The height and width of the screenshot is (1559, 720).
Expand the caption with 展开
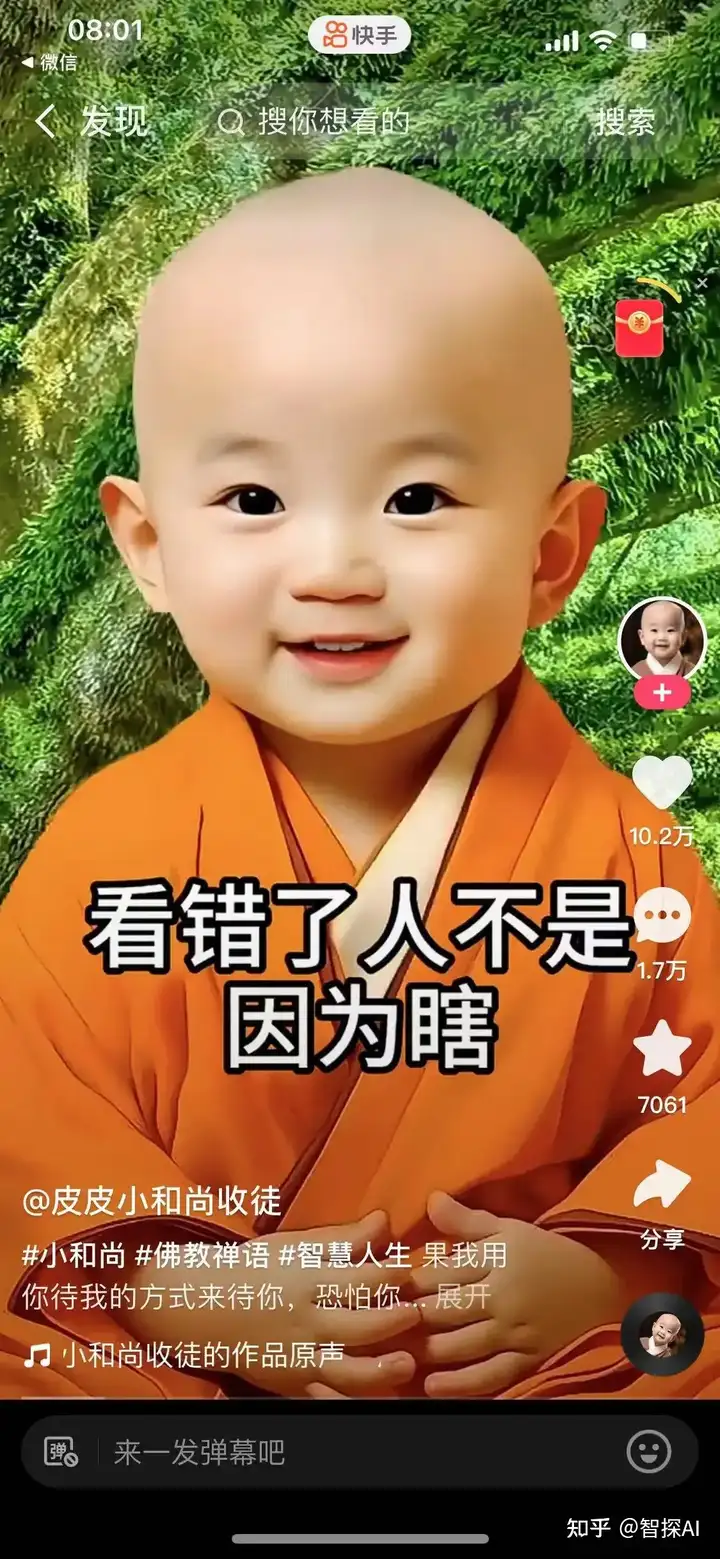tap(464, 1297)
